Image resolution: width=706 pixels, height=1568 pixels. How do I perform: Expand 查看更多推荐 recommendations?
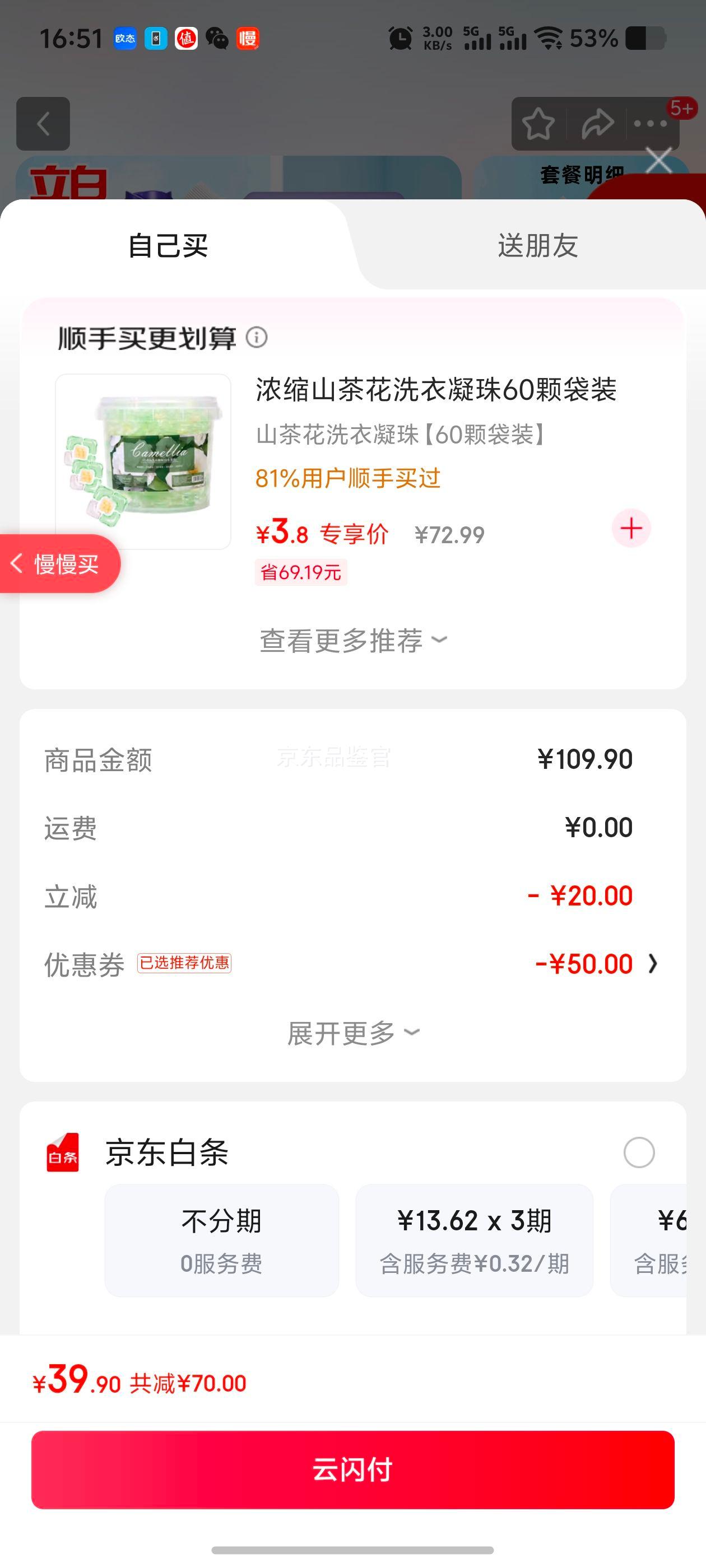click(354, 640)
